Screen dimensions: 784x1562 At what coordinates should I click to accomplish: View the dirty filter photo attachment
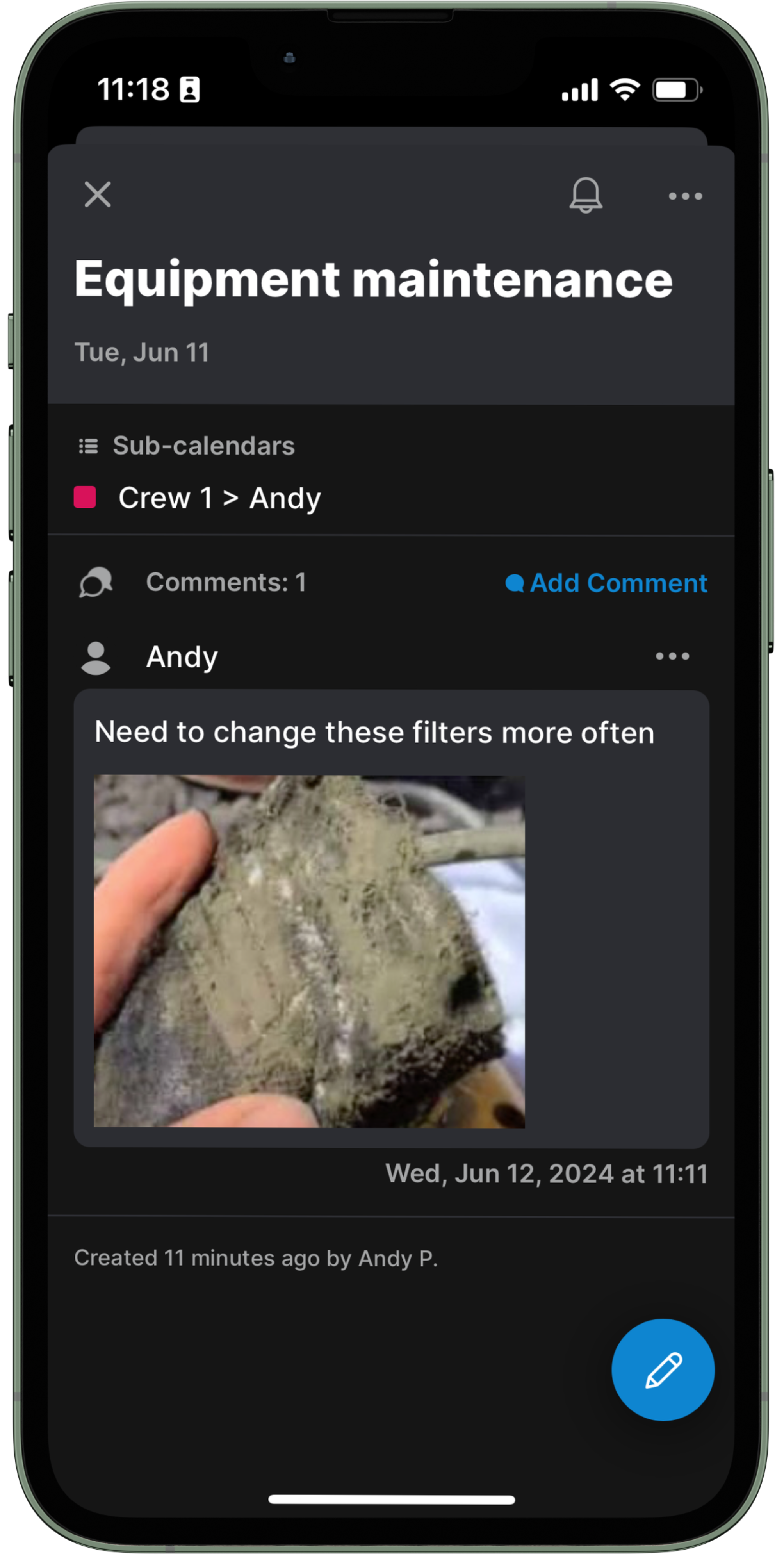309,951
